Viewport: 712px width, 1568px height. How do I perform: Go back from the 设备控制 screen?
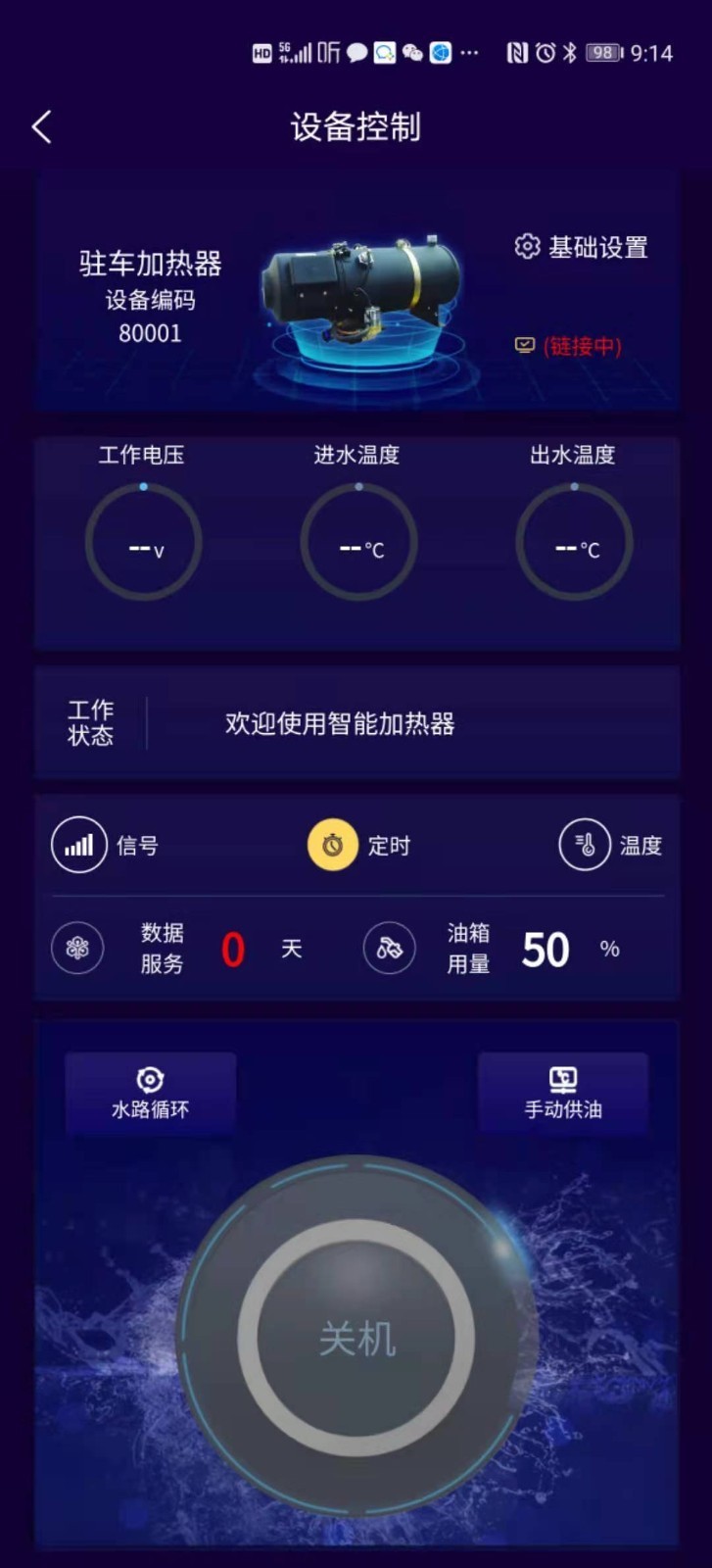tap(41, 127)
